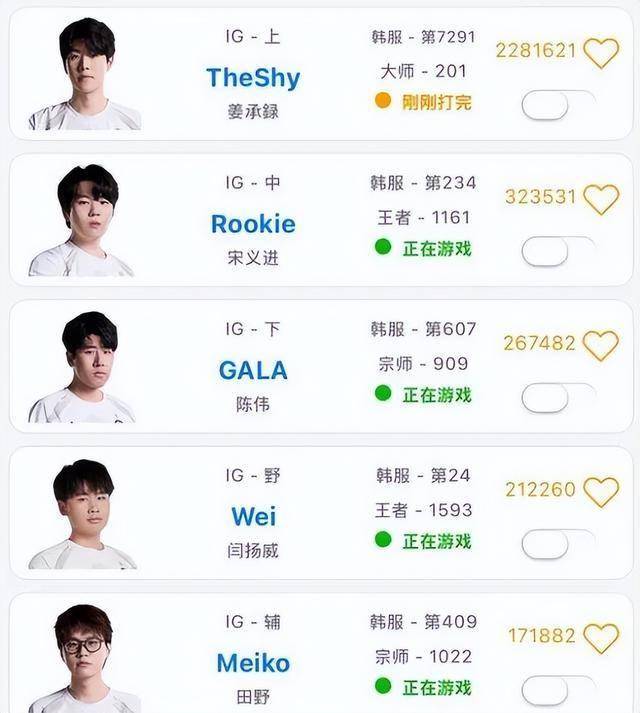Open Wei's player card
This screenshot has width=640, height=713.
point(253,516)
